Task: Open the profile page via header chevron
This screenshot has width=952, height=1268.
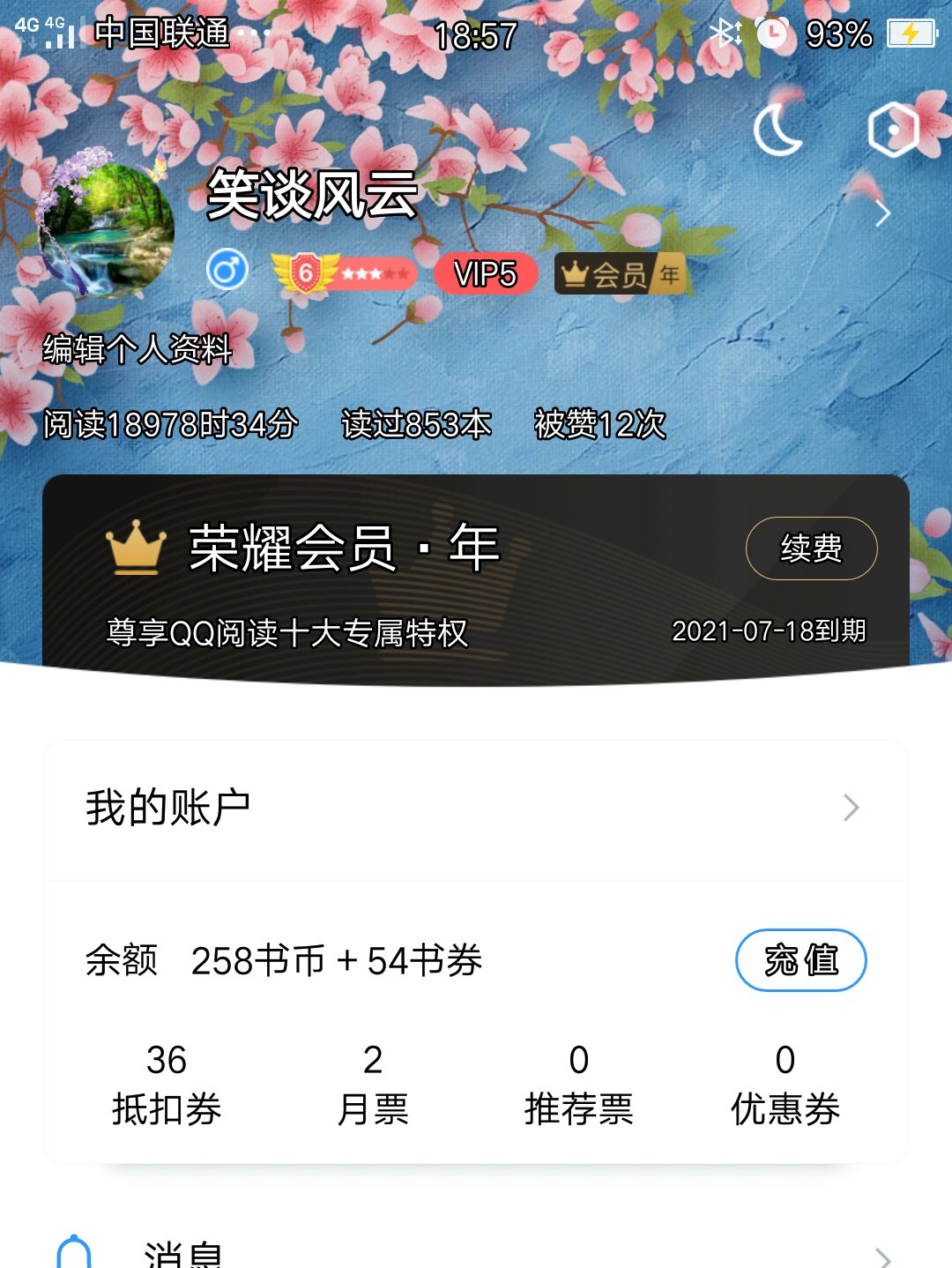Action: pos(882,213)
